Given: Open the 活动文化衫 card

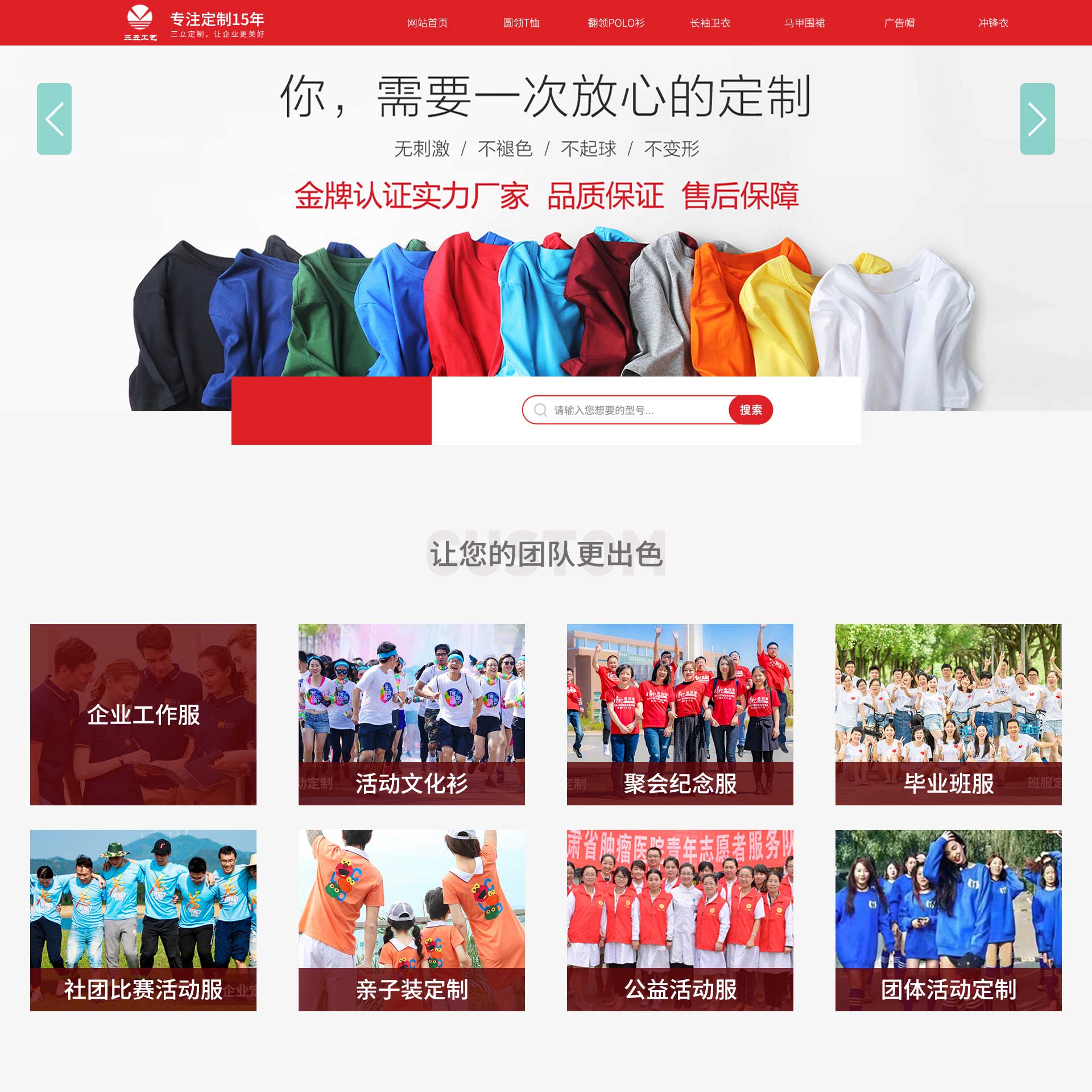Looking at the screenshot, I should tap(411, 714).
